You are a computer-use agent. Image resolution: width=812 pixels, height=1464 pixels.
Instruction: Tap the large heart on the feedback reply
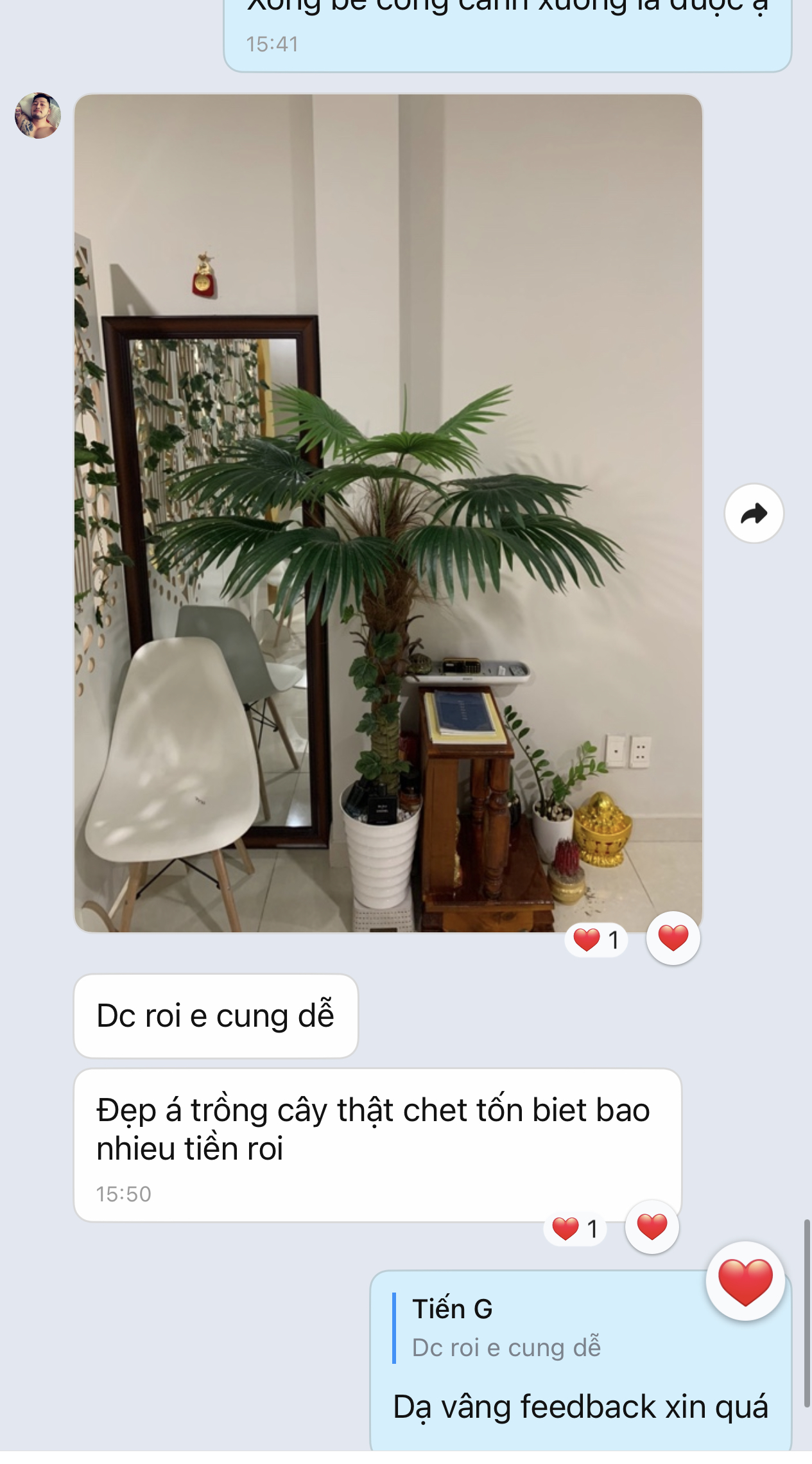click(745, 1281)
